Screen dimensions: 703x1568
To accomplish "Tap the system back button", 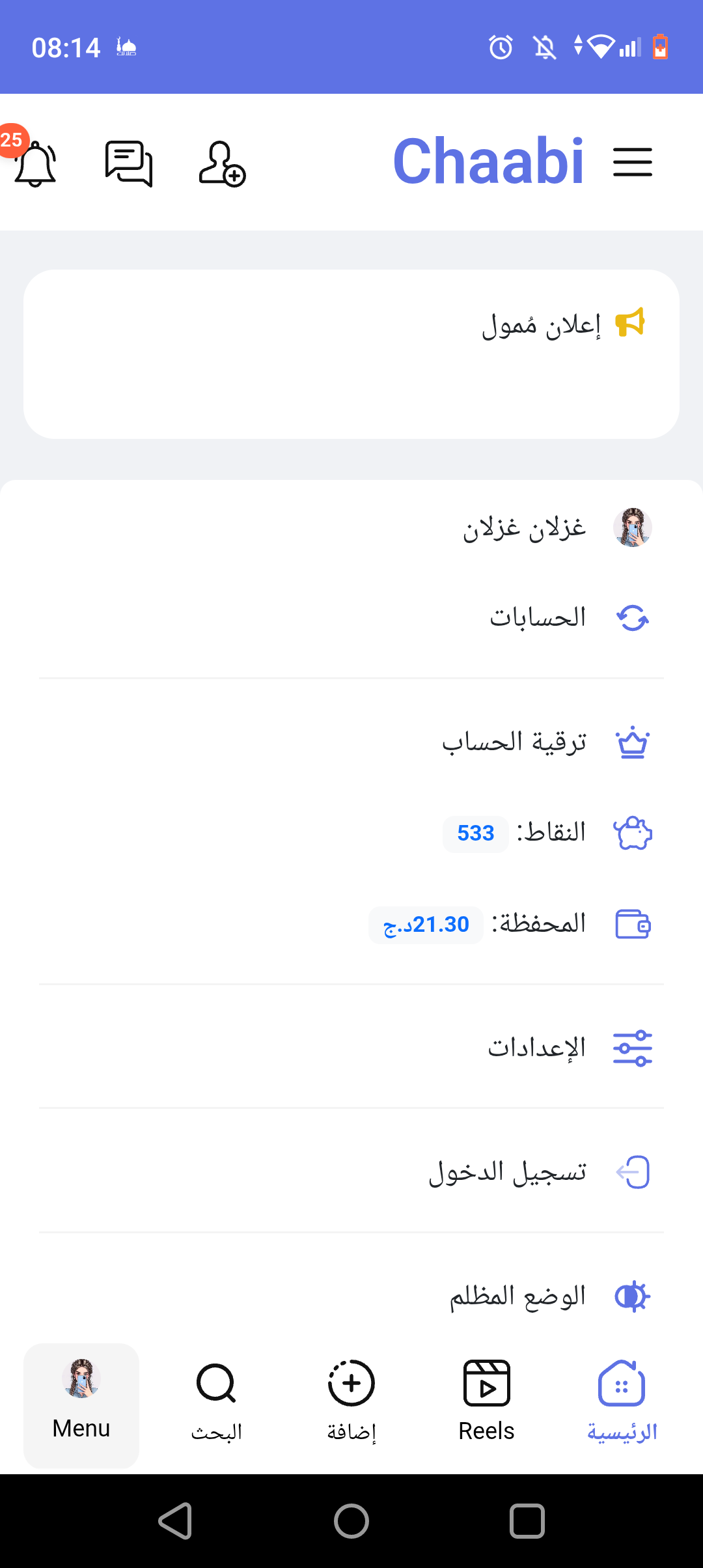I will 176,1521.
